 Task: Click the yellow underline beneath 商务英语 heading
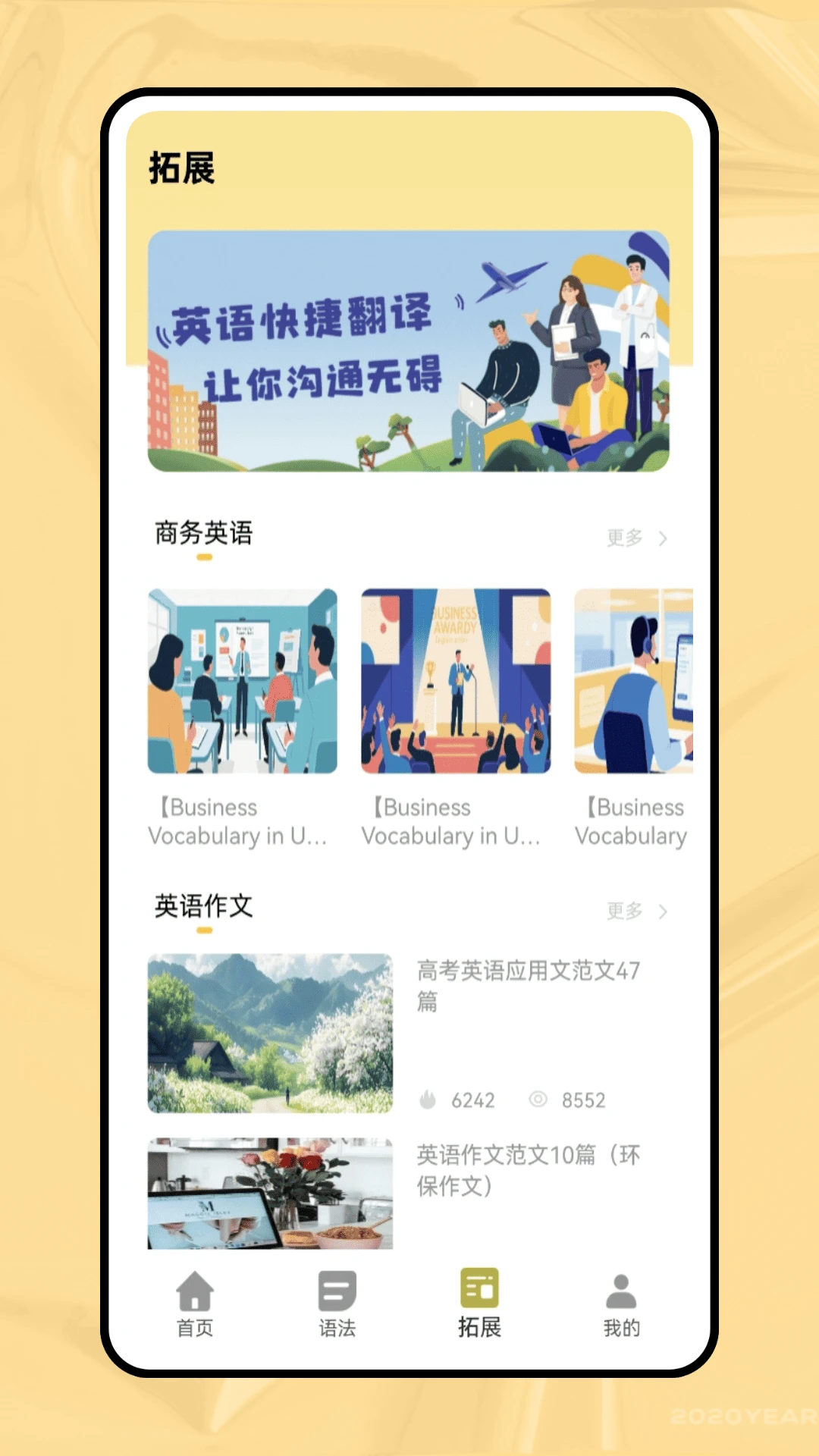(x=203, y=558)
